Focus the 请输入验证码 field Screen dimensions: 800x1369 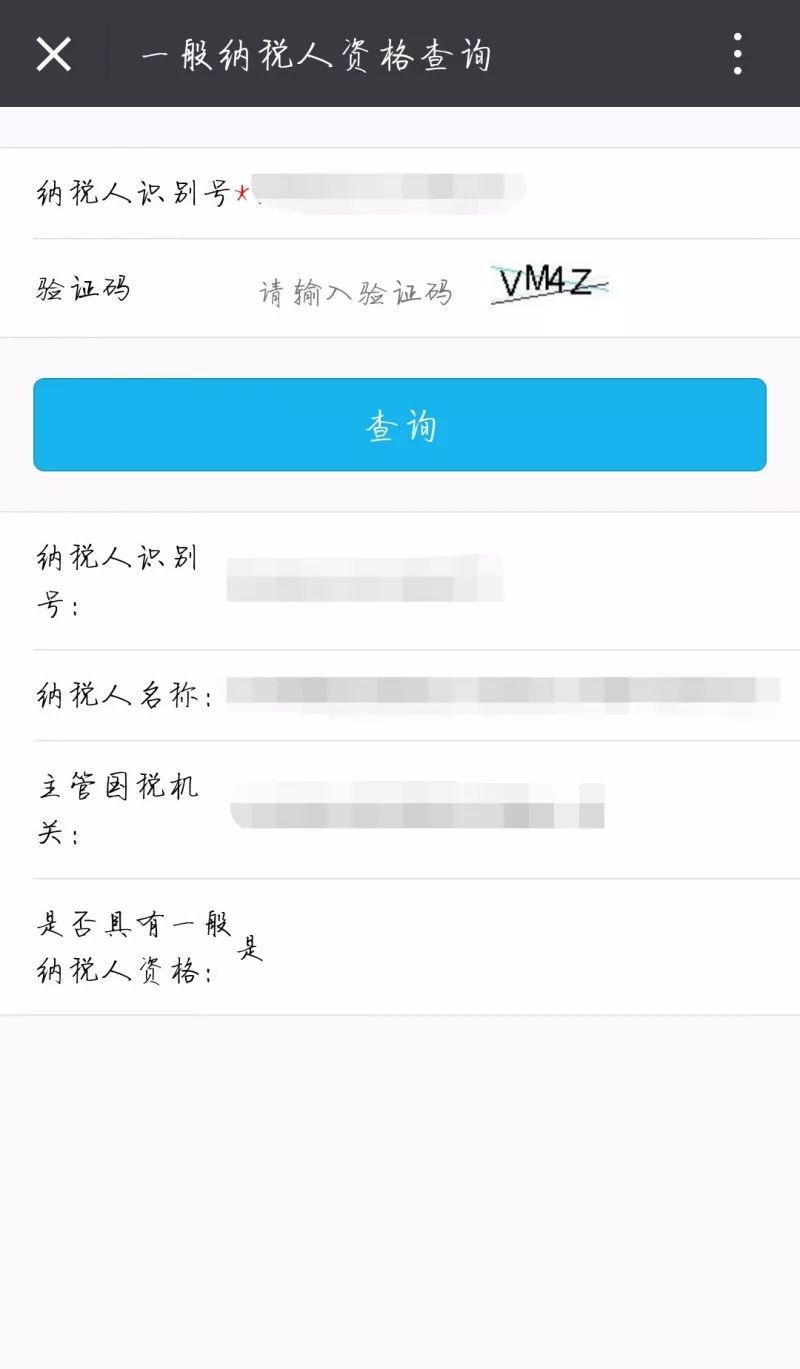(356, 292)
